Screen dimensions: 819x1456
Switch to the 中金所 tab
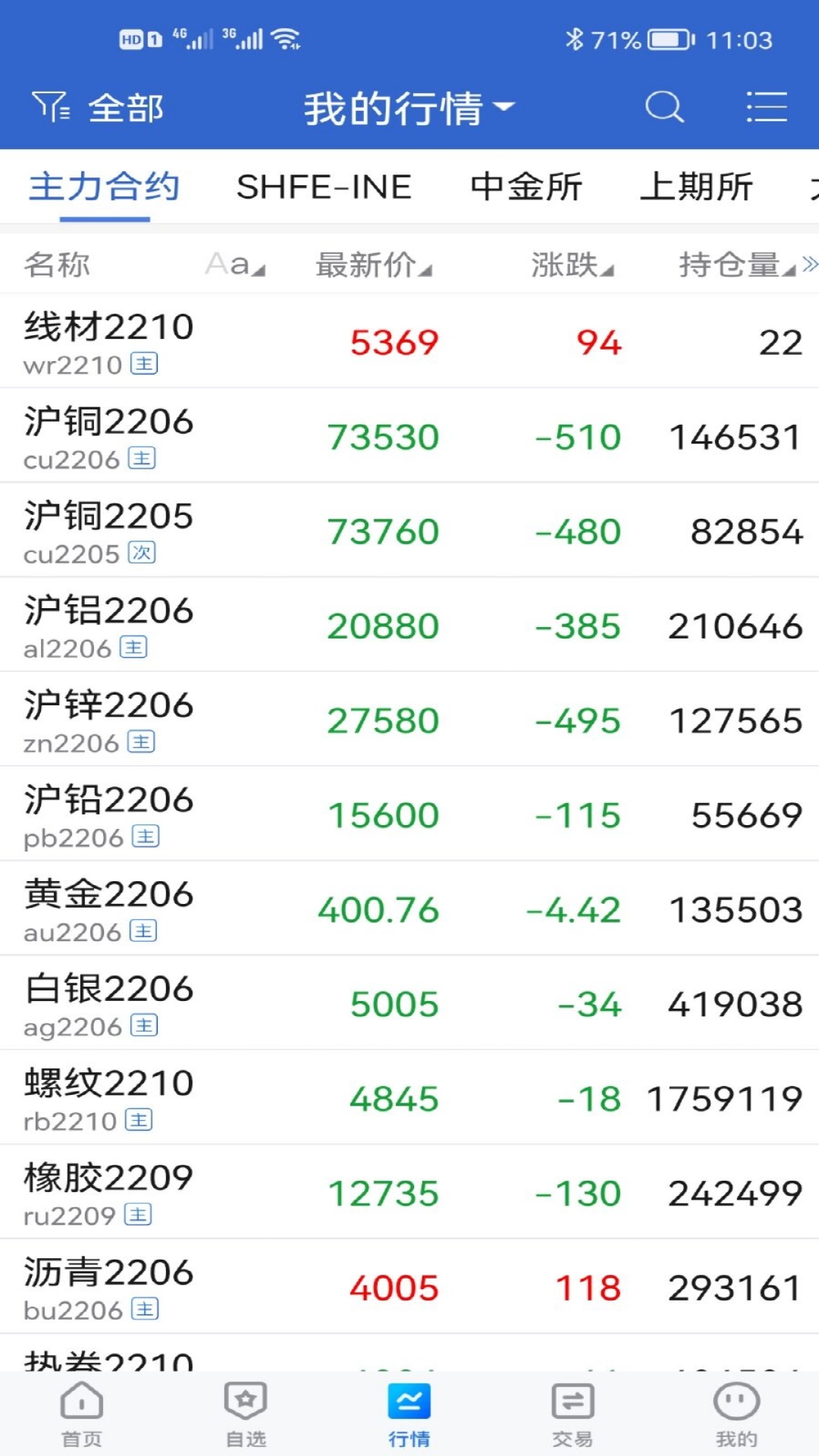tap(526, 187)
